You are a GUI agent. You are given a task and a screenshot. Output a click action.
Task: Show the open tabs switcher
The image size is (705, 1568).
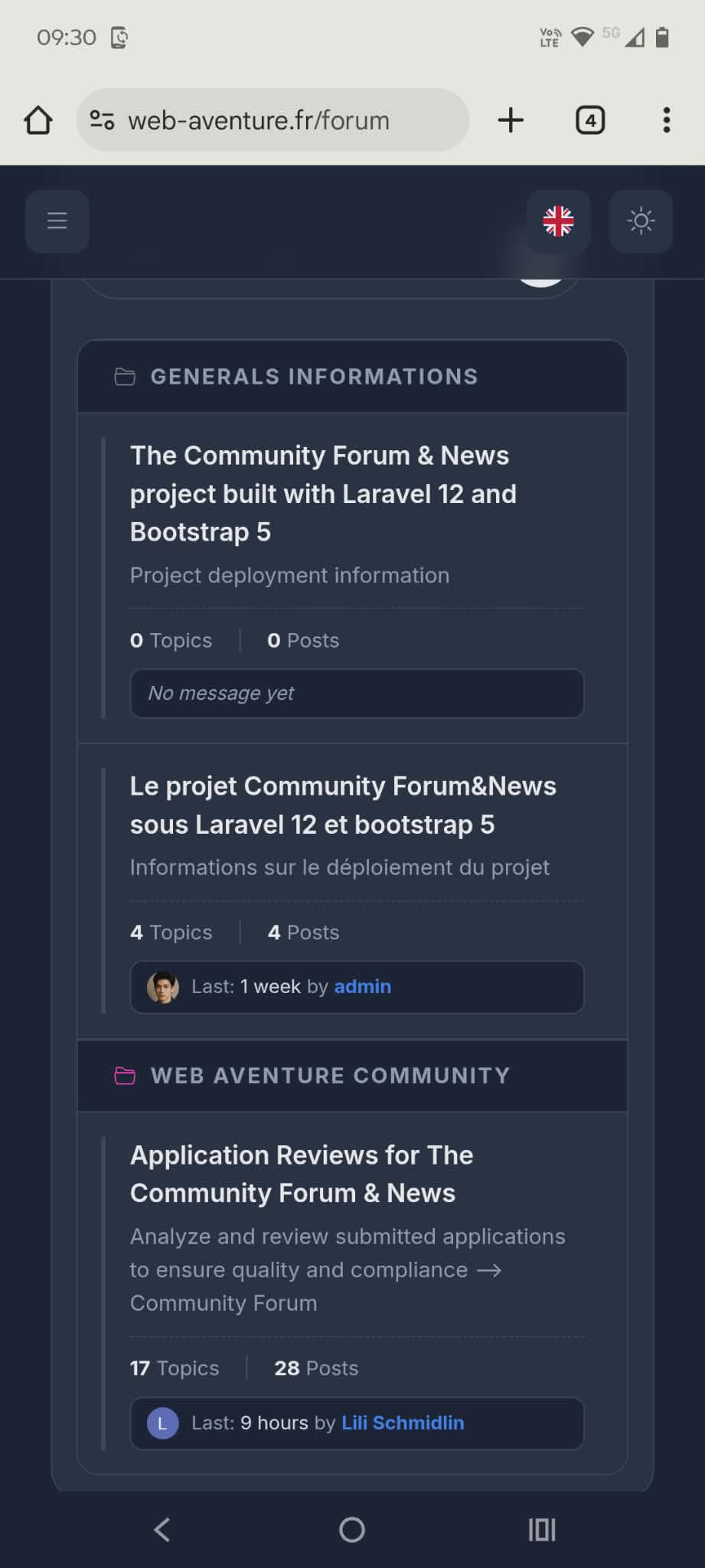coord(589,120)
